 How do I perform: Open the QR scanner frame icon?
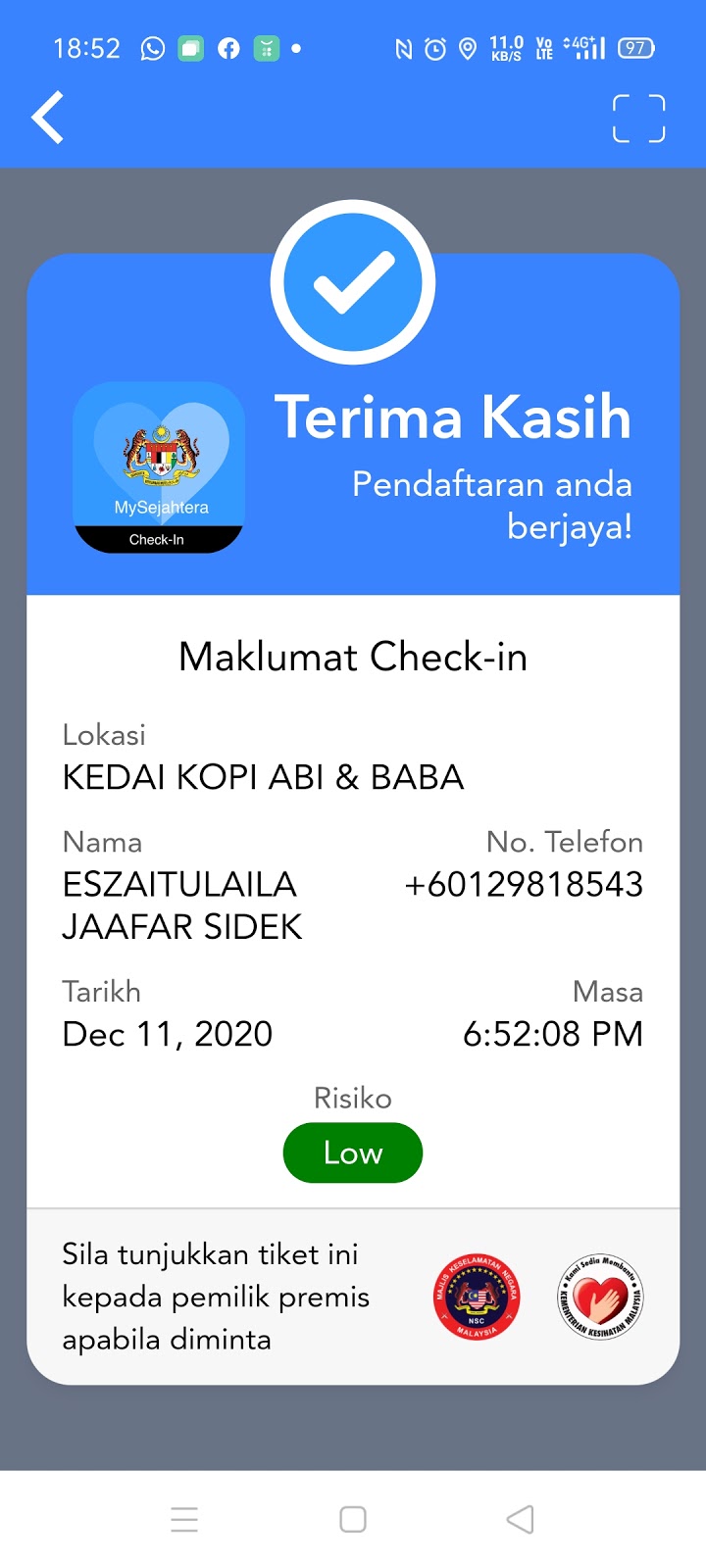tap(638, 120)
